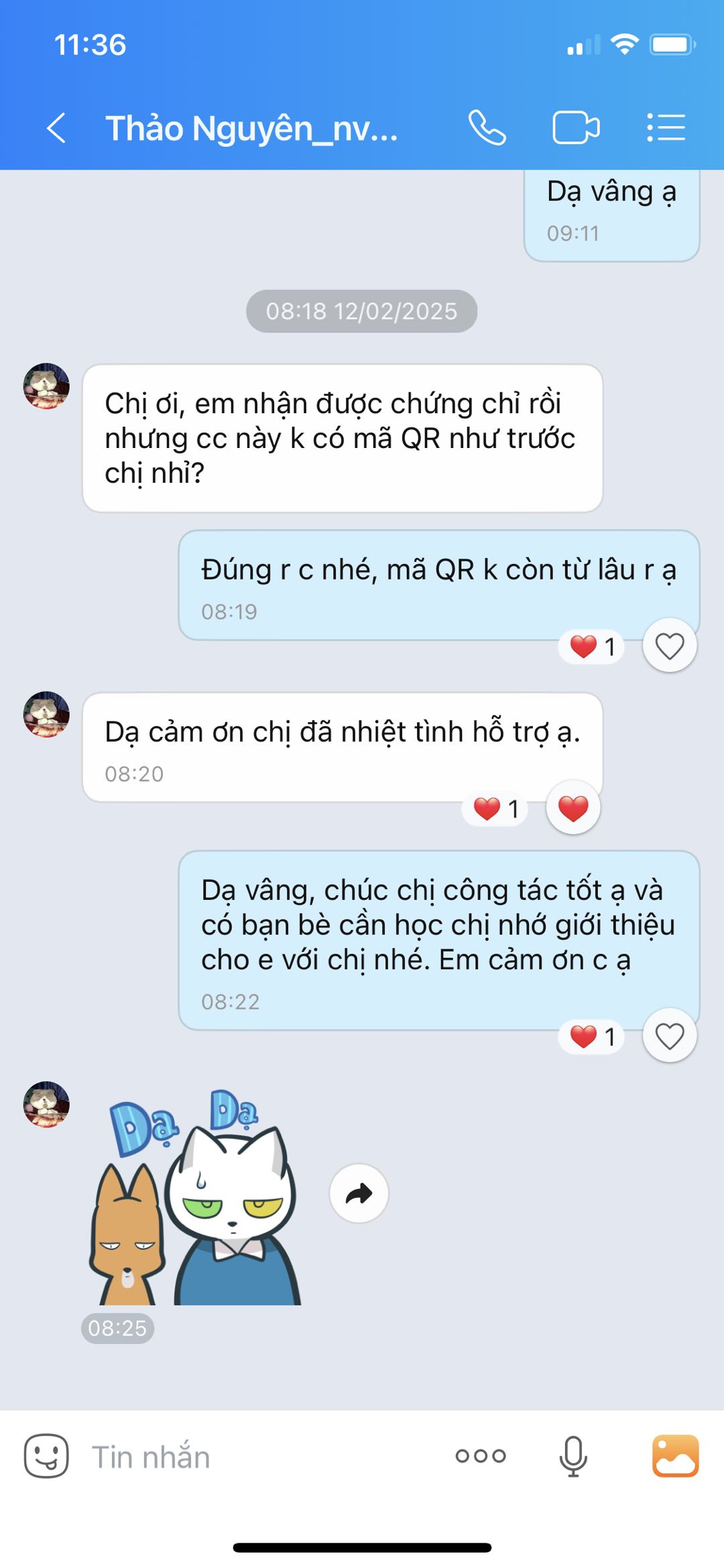
Task: Open the sticker and emoji picker
Action: [x=46, y=1456]
